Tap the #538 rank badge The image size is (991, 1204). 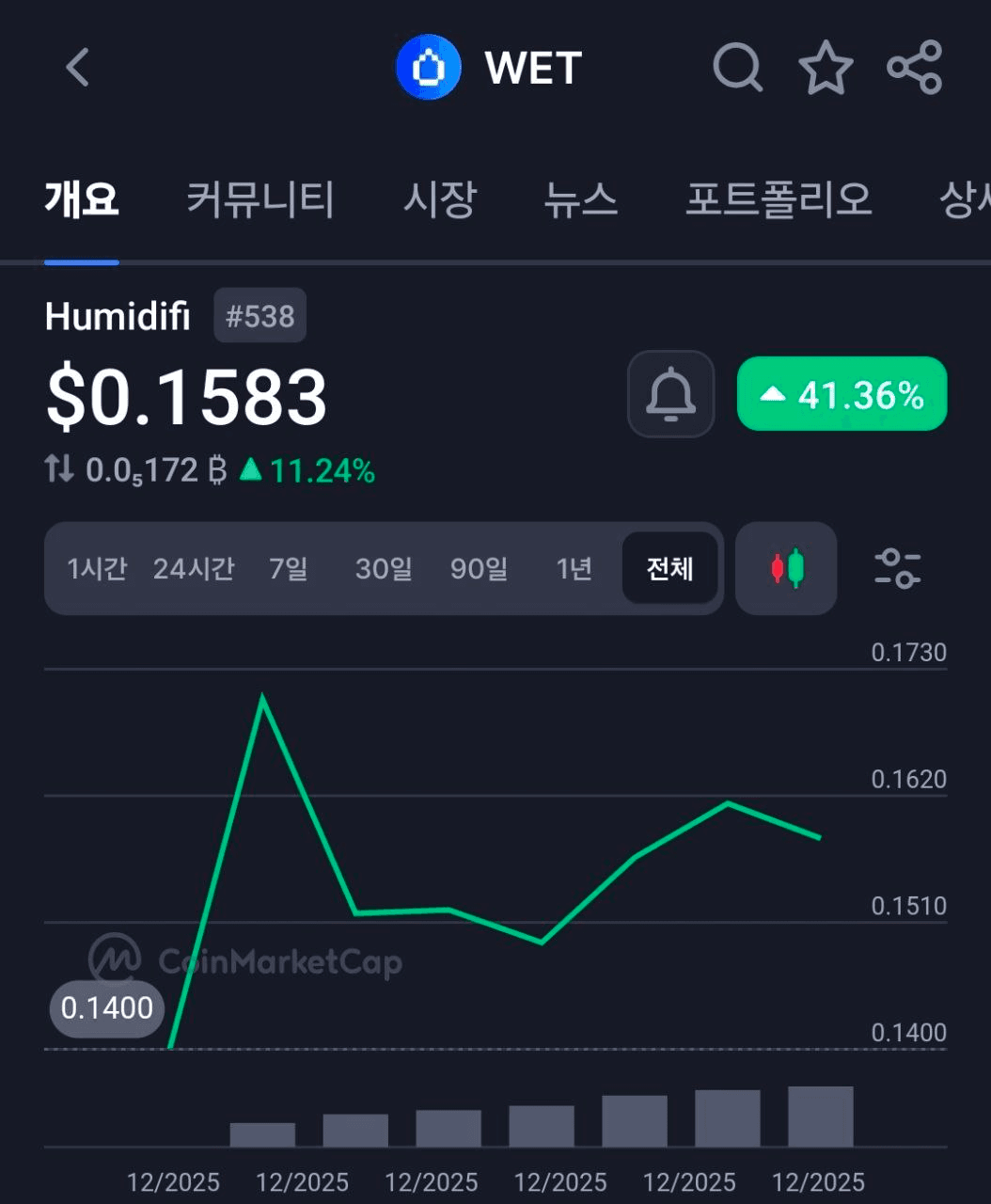pyautogui.click(x=260, y=315)
